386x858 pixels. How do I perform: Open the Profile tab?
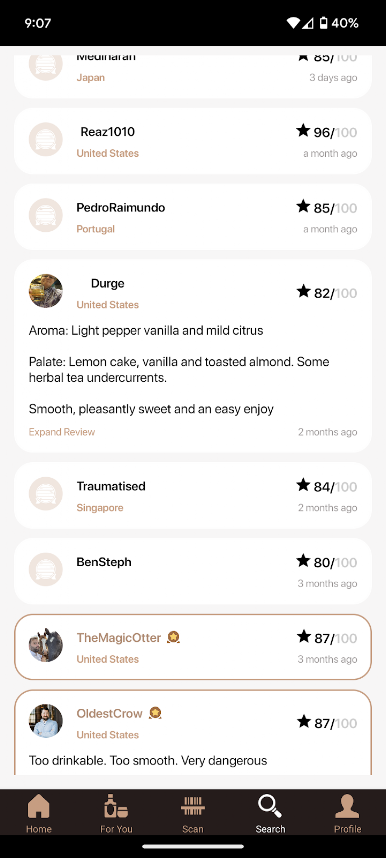click(x=347, y=813)
